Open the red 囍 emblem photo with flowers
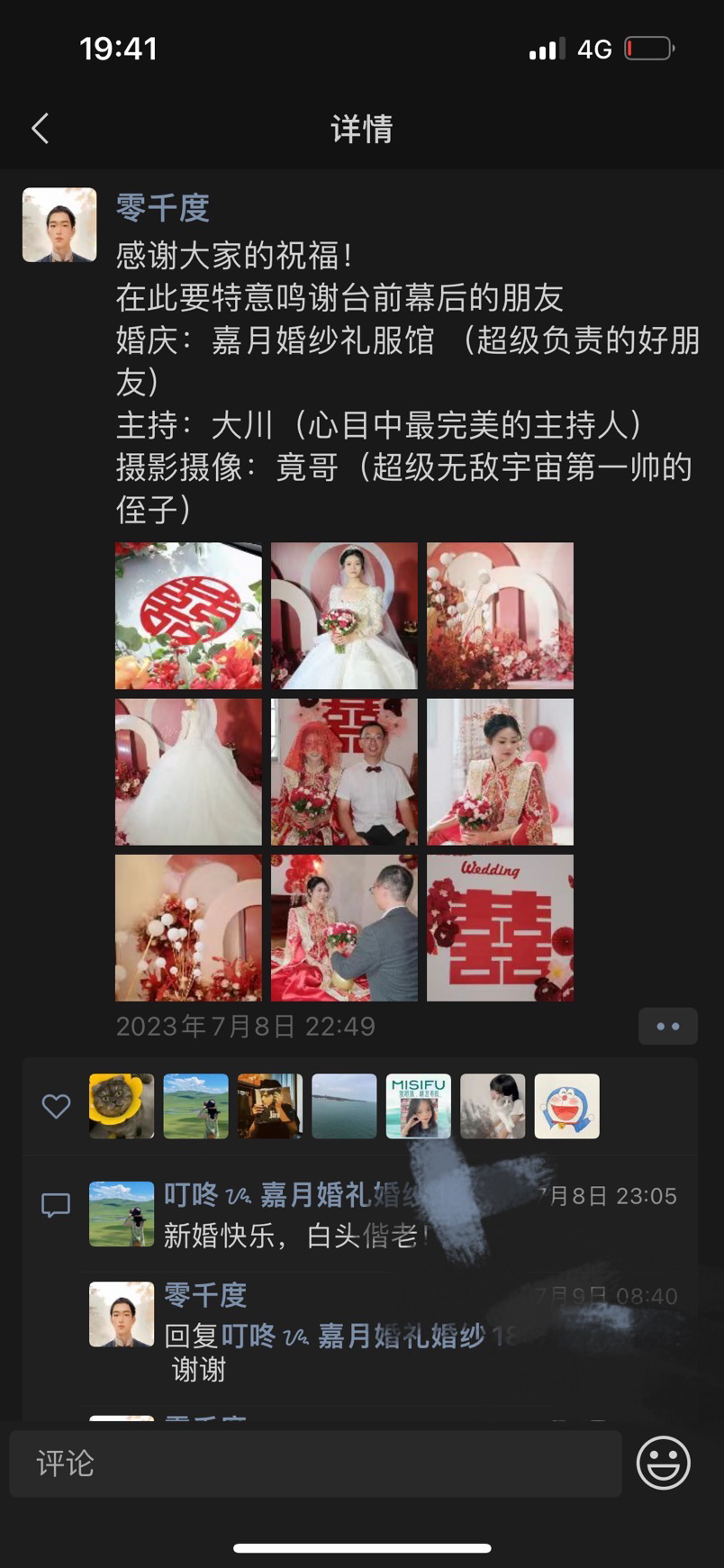 click(188, 616)
